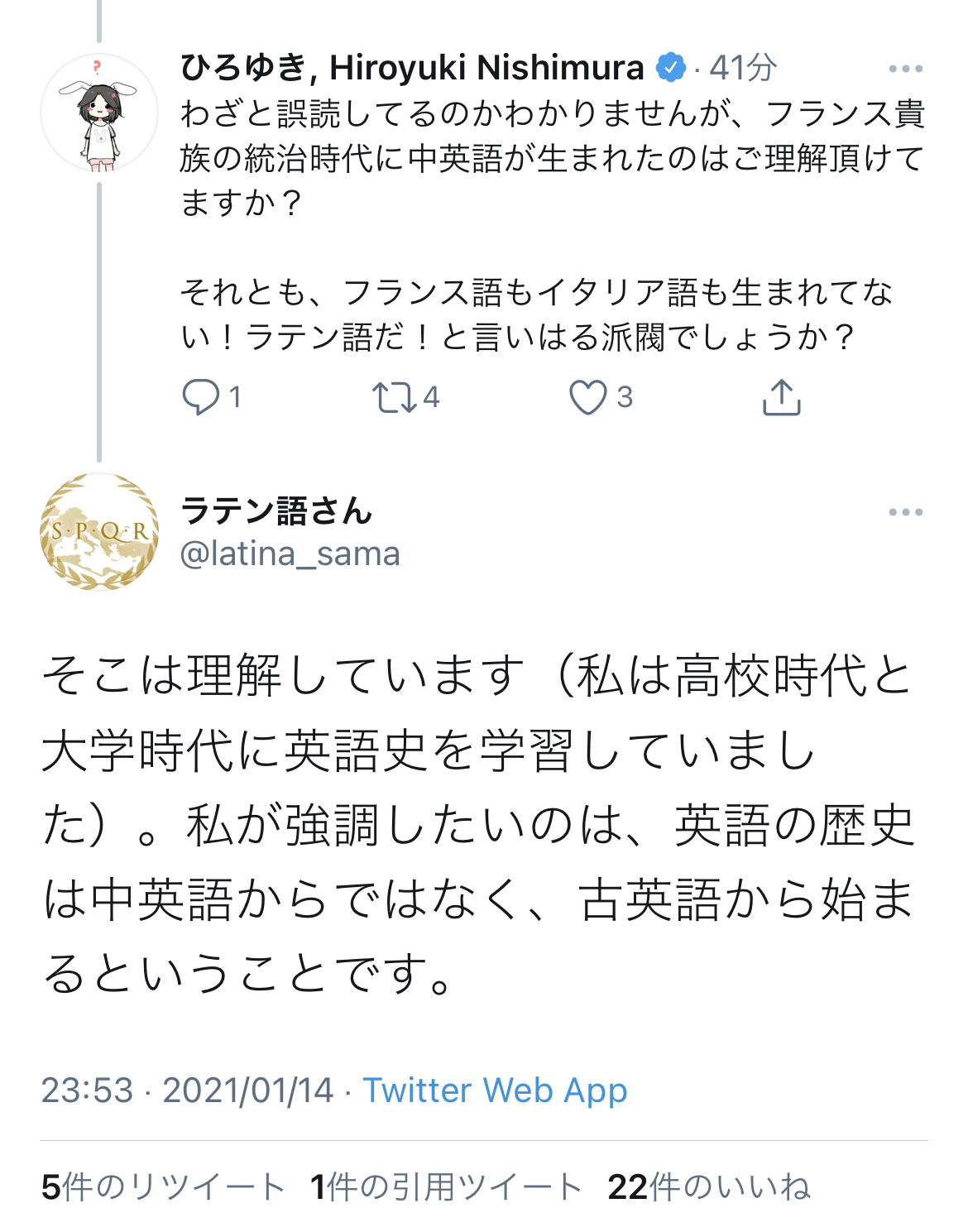The width and height of the screenshot is (968, 1232).
Task: Like Hiroyuki Nishimura's tweet
Action: click(x=587, y=397)
